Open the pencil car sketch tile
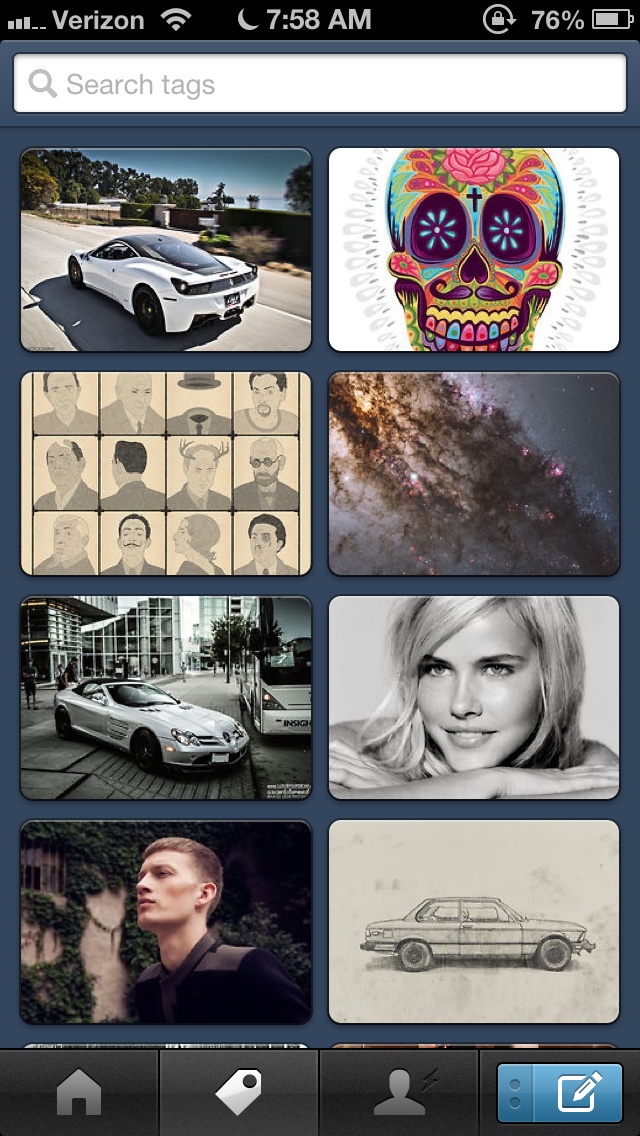 (x=474, y=922)
